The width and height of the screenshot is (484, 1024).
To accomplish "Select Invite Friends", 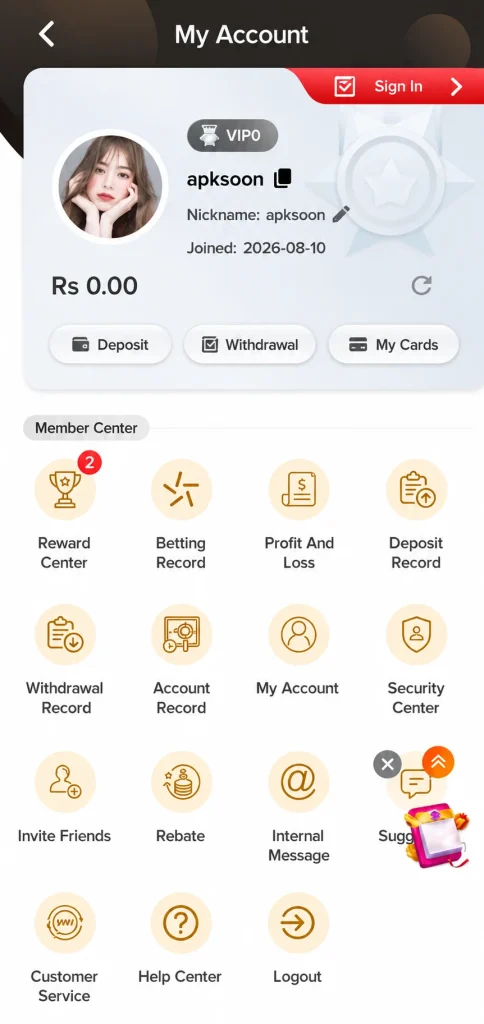I will click(65, 797).
